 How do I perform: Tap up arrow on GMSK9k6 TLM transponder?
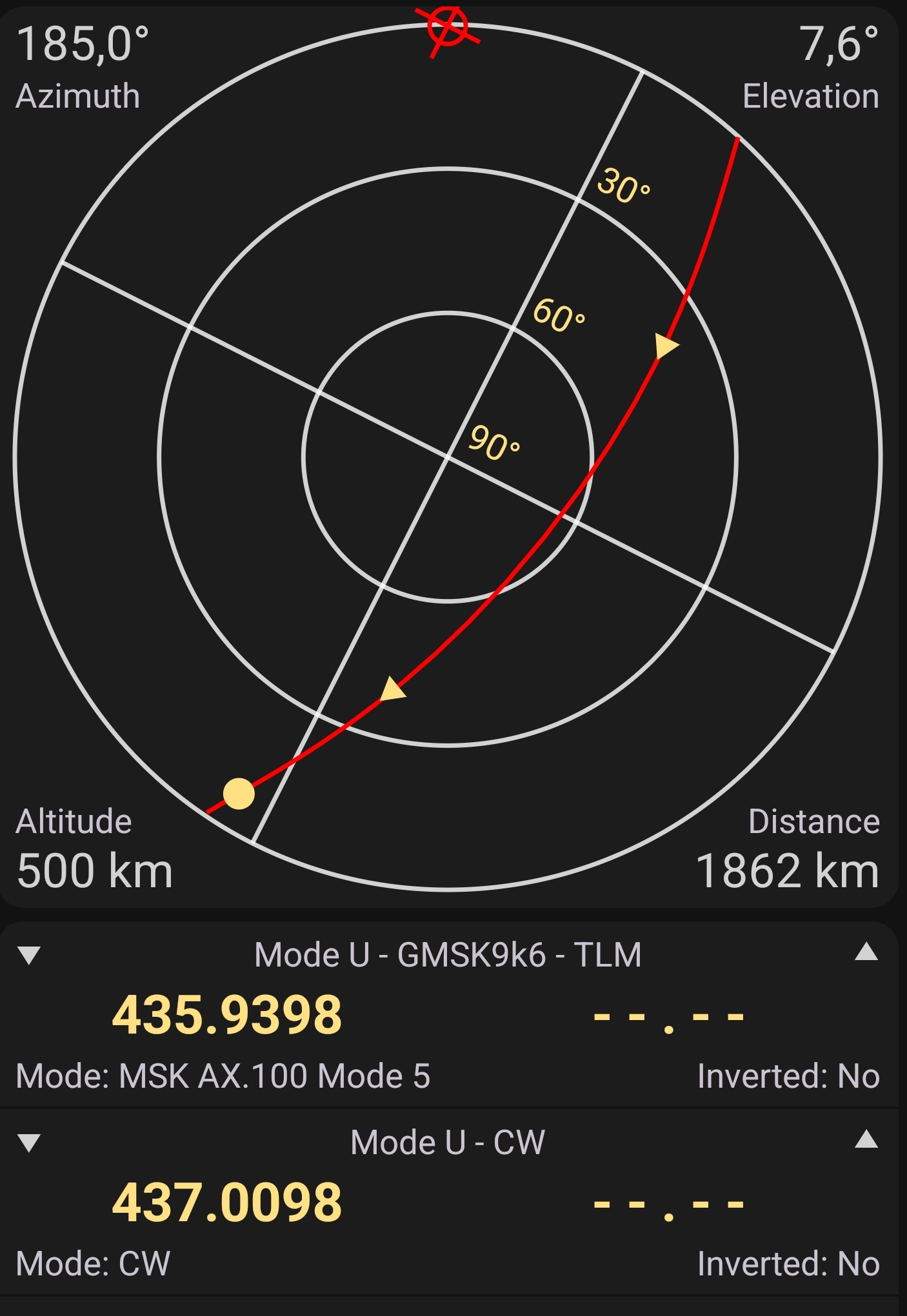[866, 952]
